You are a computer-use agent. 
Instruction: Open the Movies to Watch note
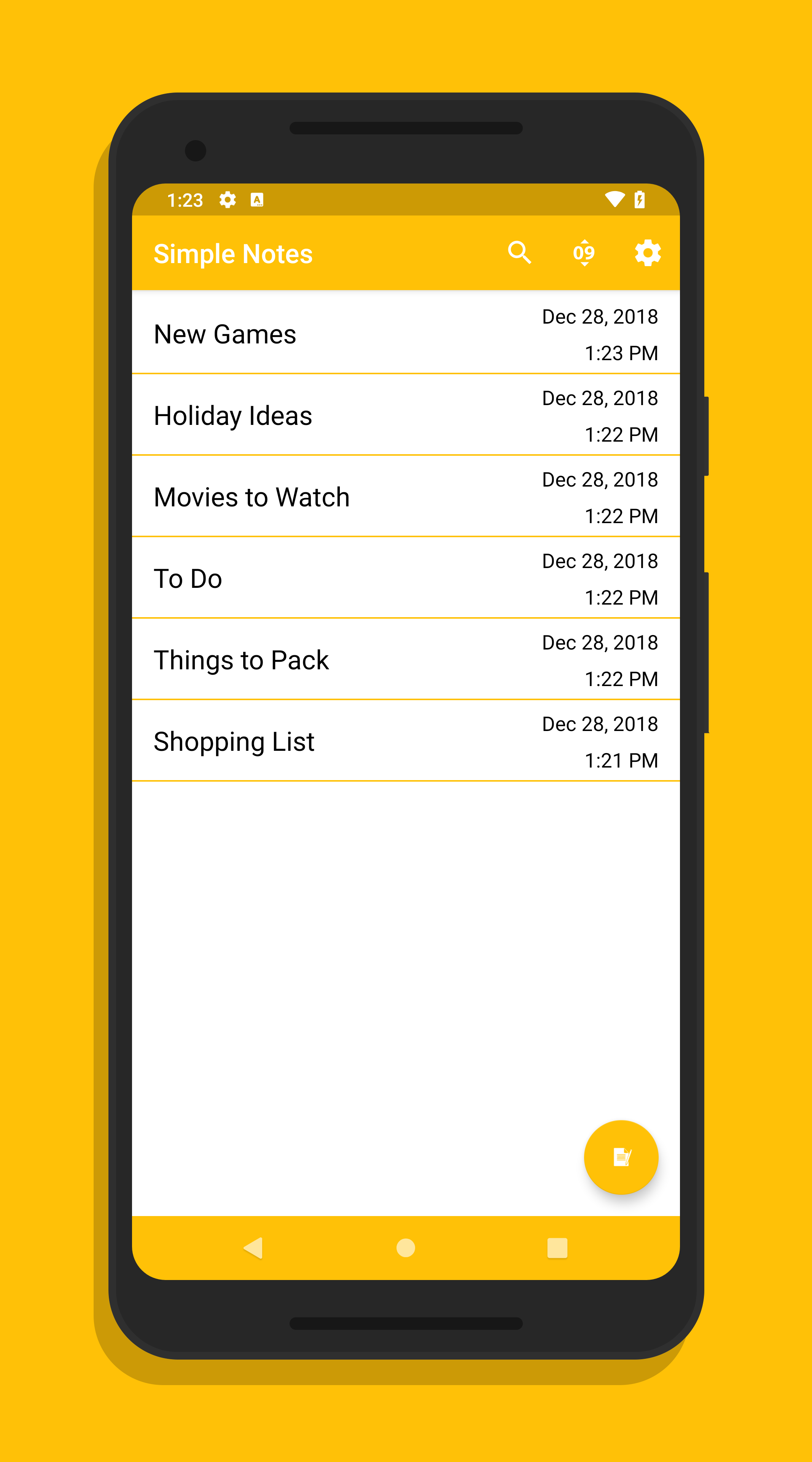click(x=406, y=496)
